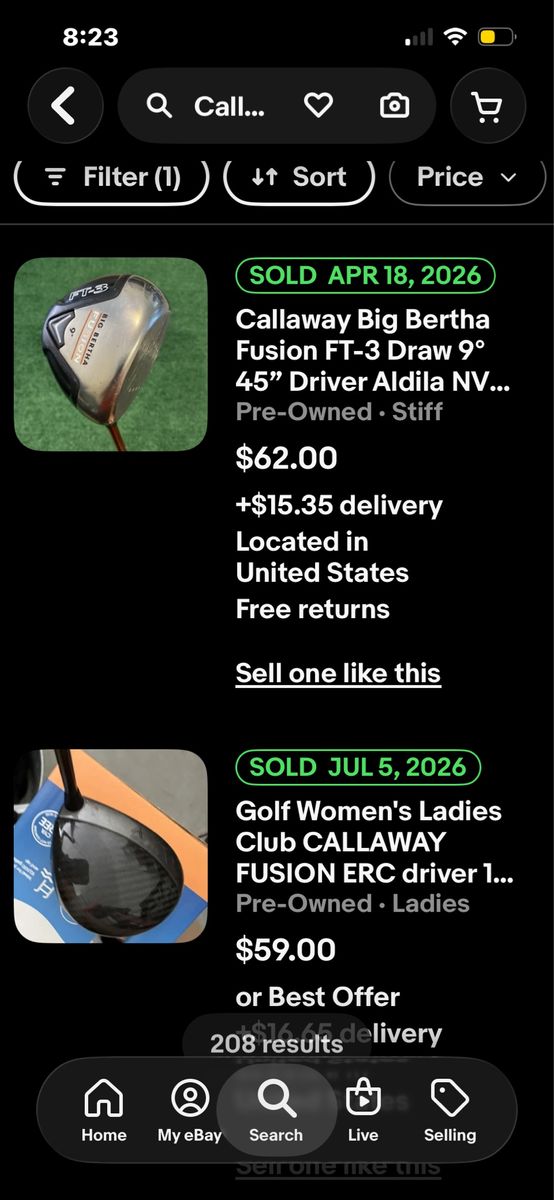View the FT-3 driver photo

110,354
